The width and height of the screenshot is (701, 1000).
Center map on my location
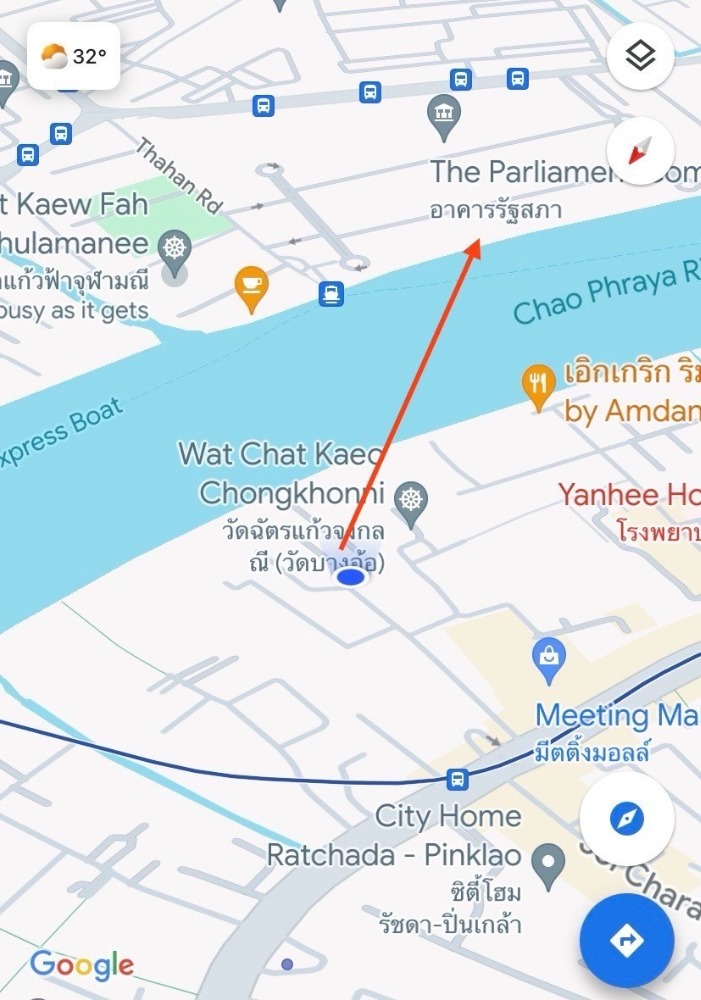pos(627,820)
